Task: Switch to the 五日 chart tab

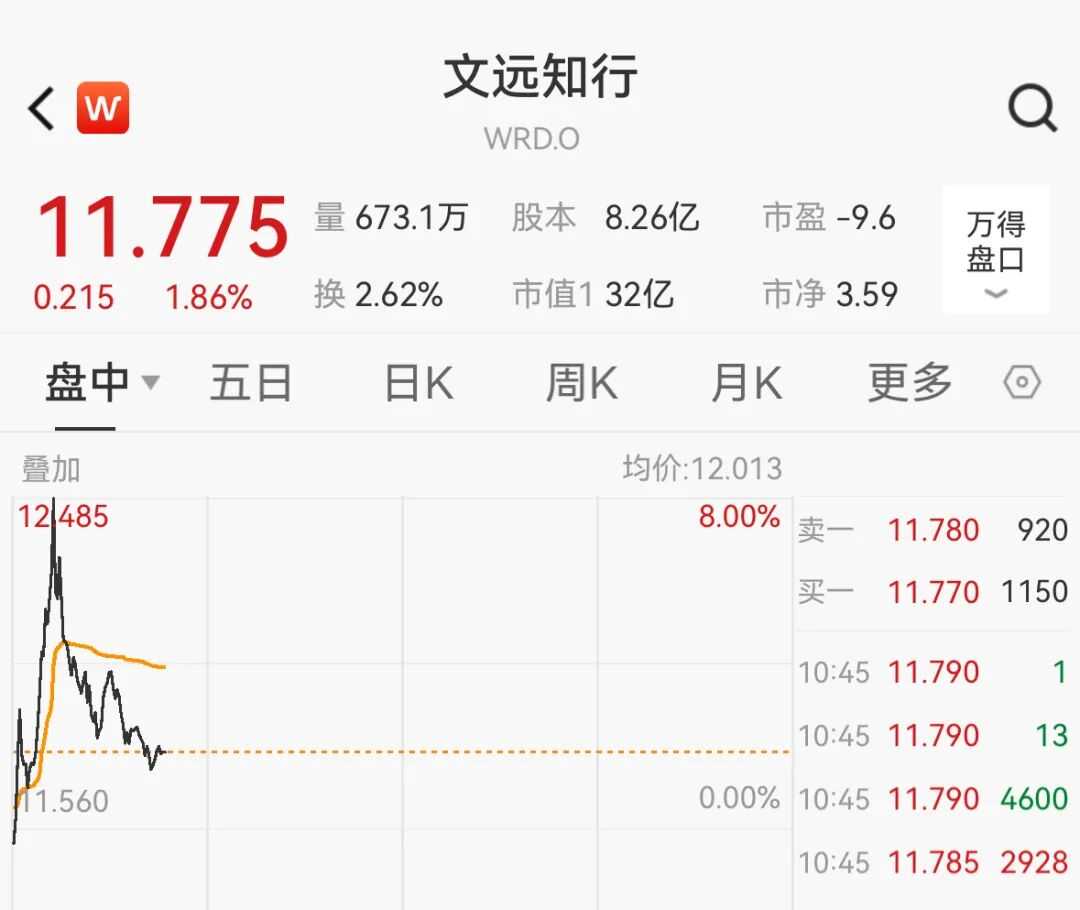Action: (251, 382)
